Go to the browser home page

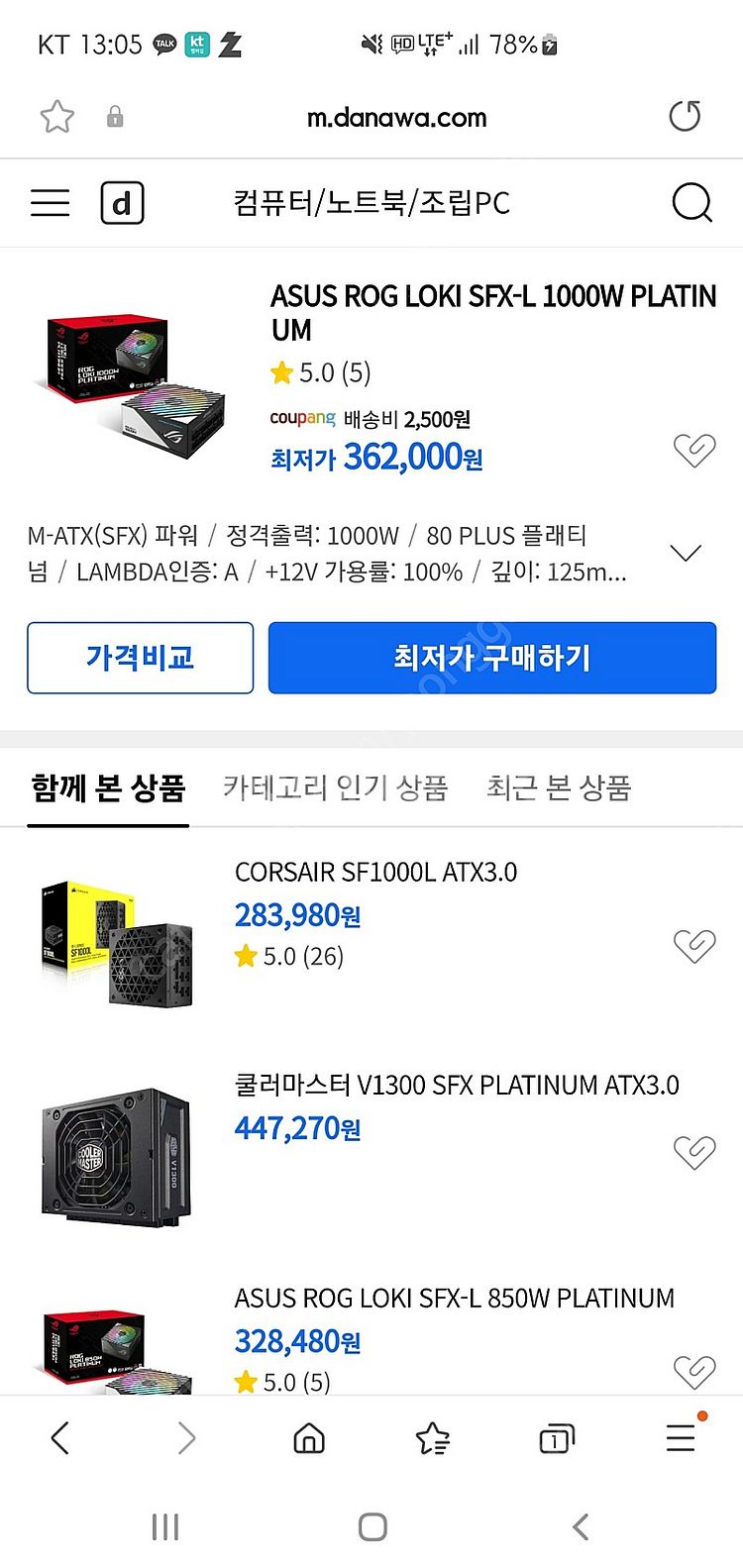309,1438
